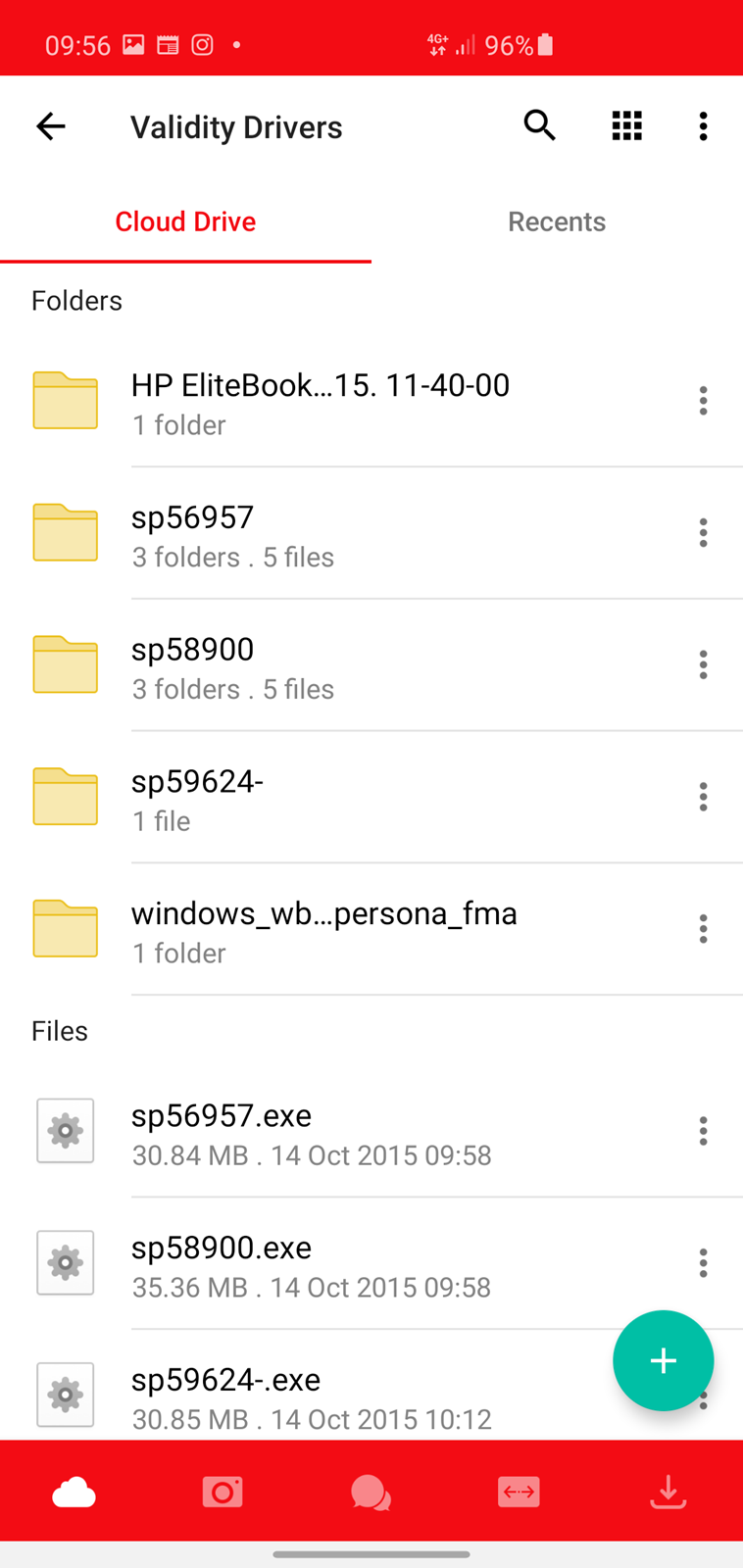Show options for the HP EliteBook folder
743x1568 pixels.
[703, 400]
